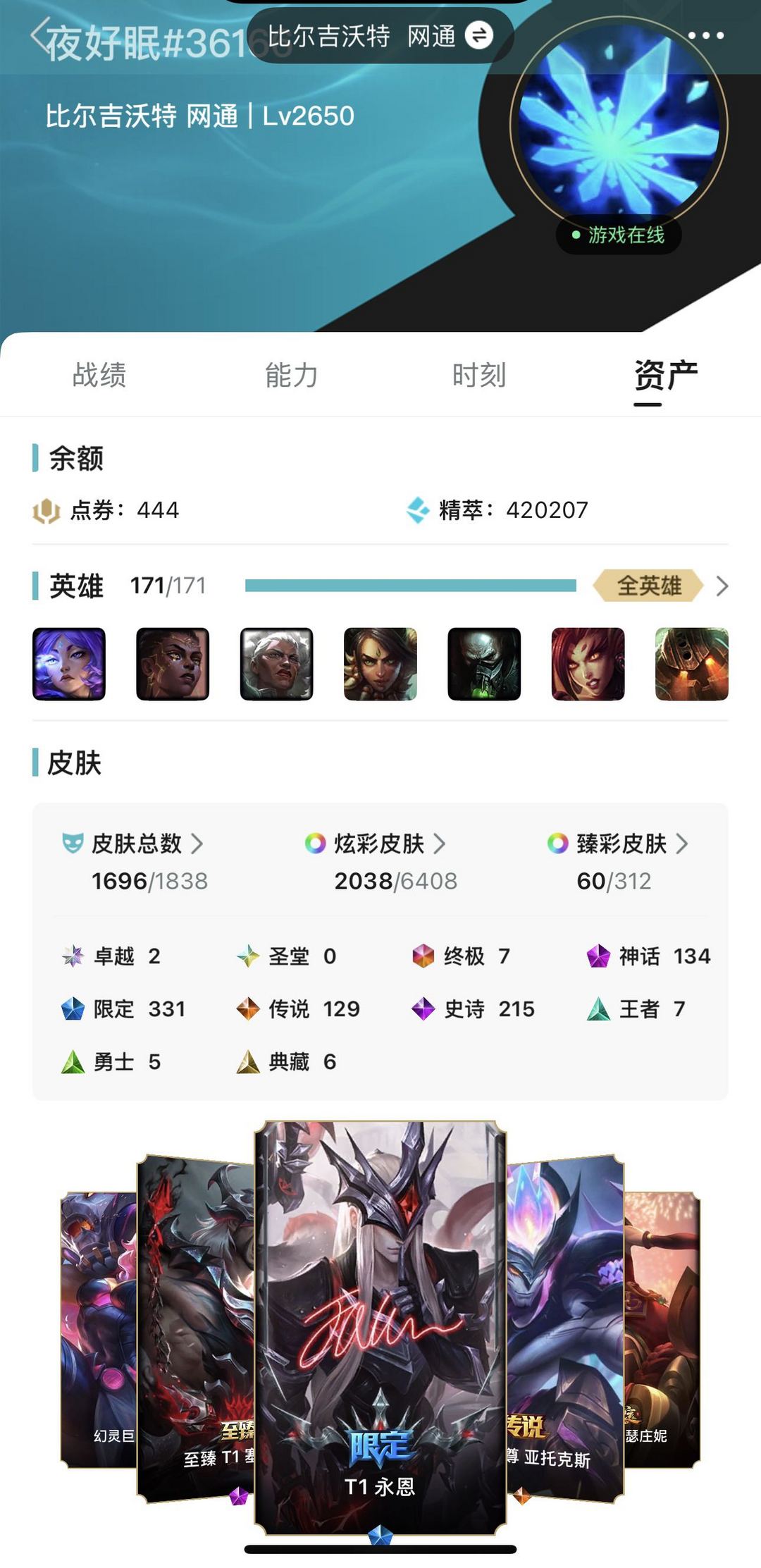
Task: Switch to the 能力 tab
Action: click(x=291, y=375)
